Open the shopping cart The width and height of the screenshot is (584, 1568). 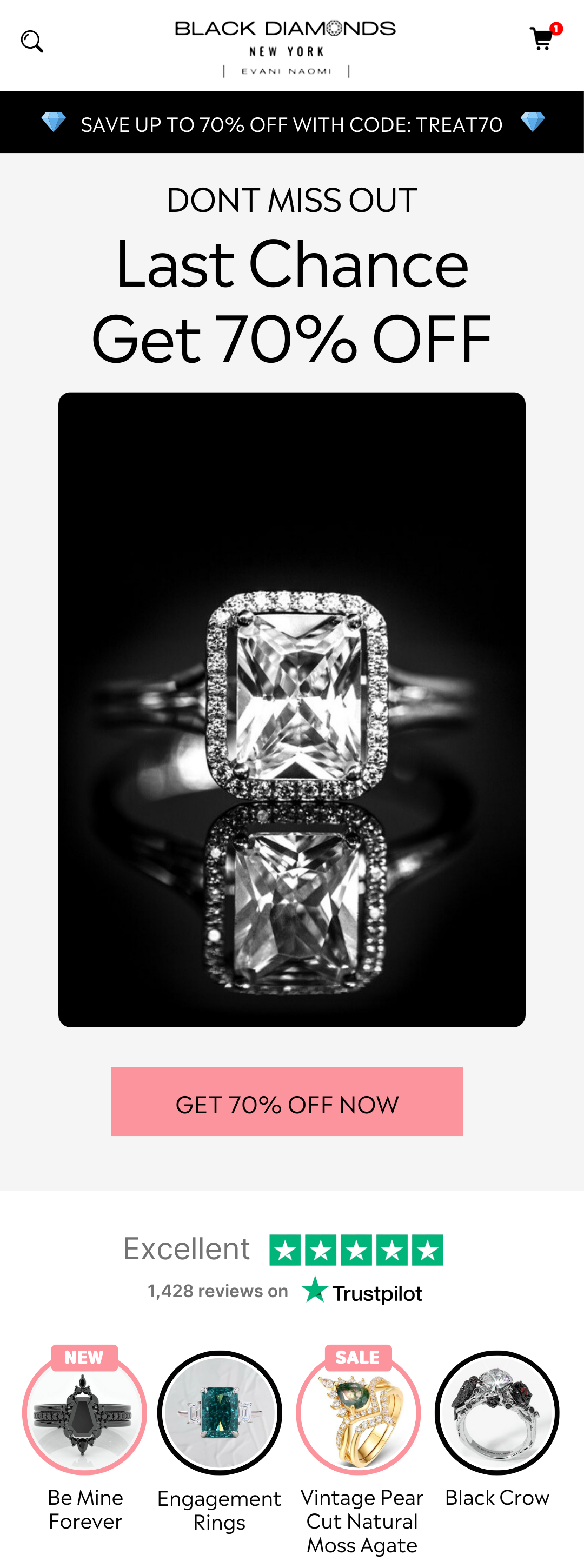(x=541, y=39)
